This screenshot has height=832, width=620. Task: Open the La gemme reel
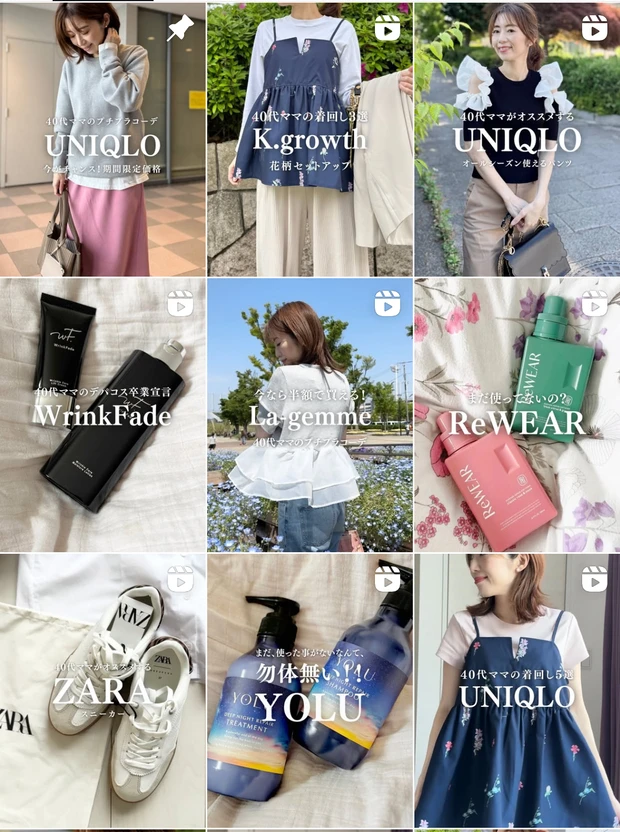point(310,415)
